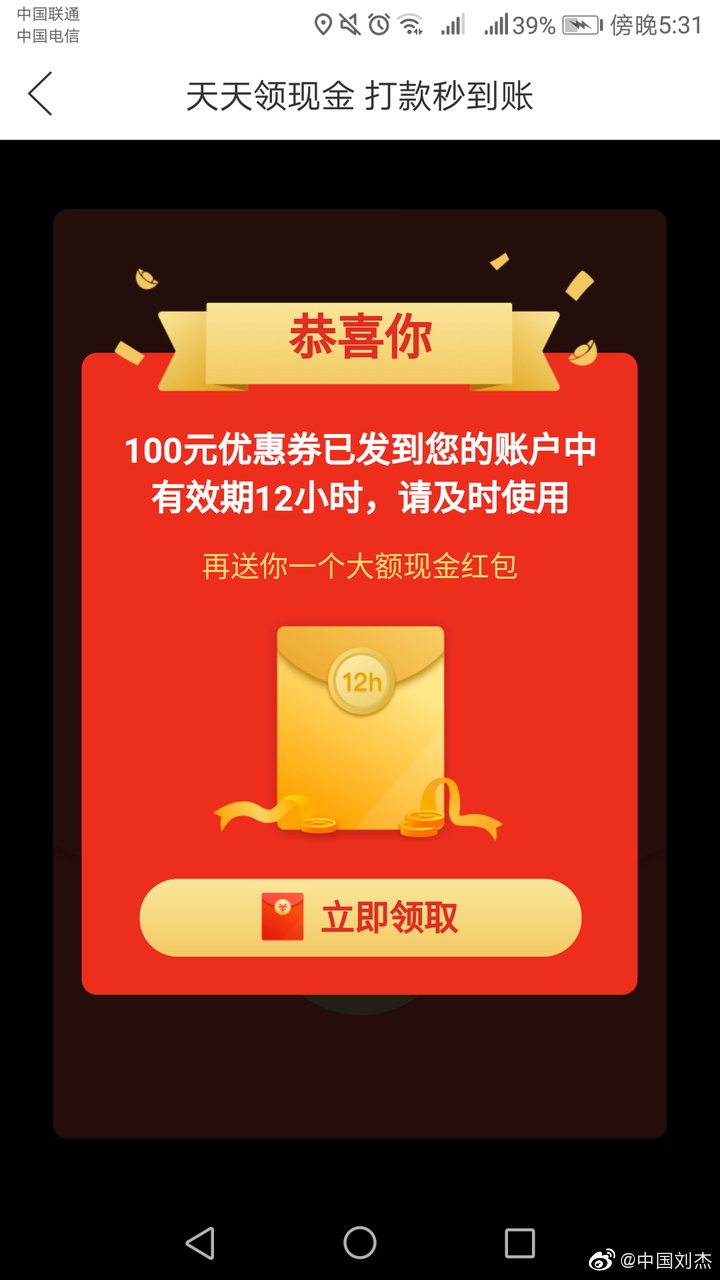Go back using the system back button
The image size is (720, 1280).
200,1243
